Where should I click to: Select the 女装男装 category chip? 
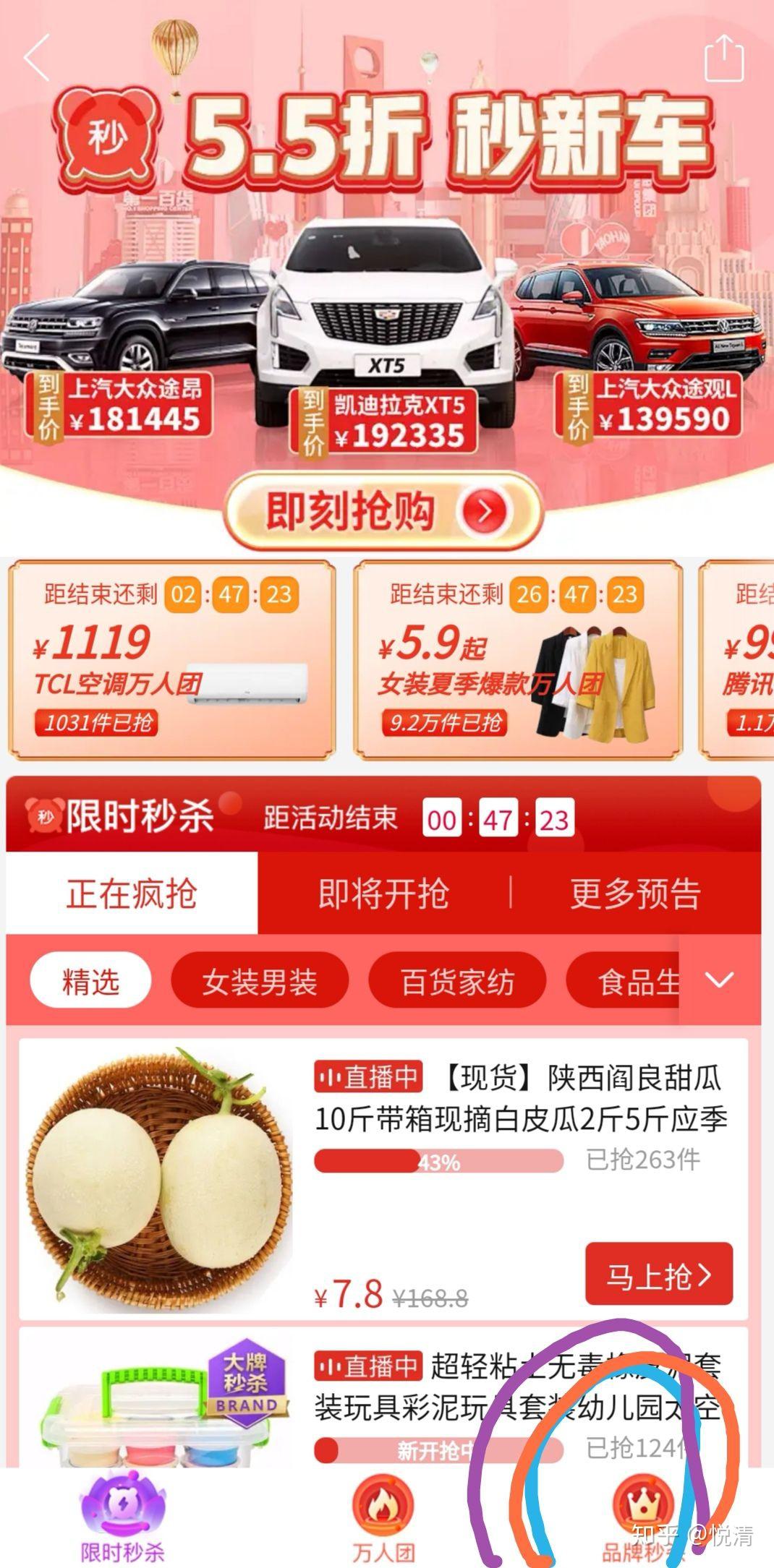[x=260, y=982]
